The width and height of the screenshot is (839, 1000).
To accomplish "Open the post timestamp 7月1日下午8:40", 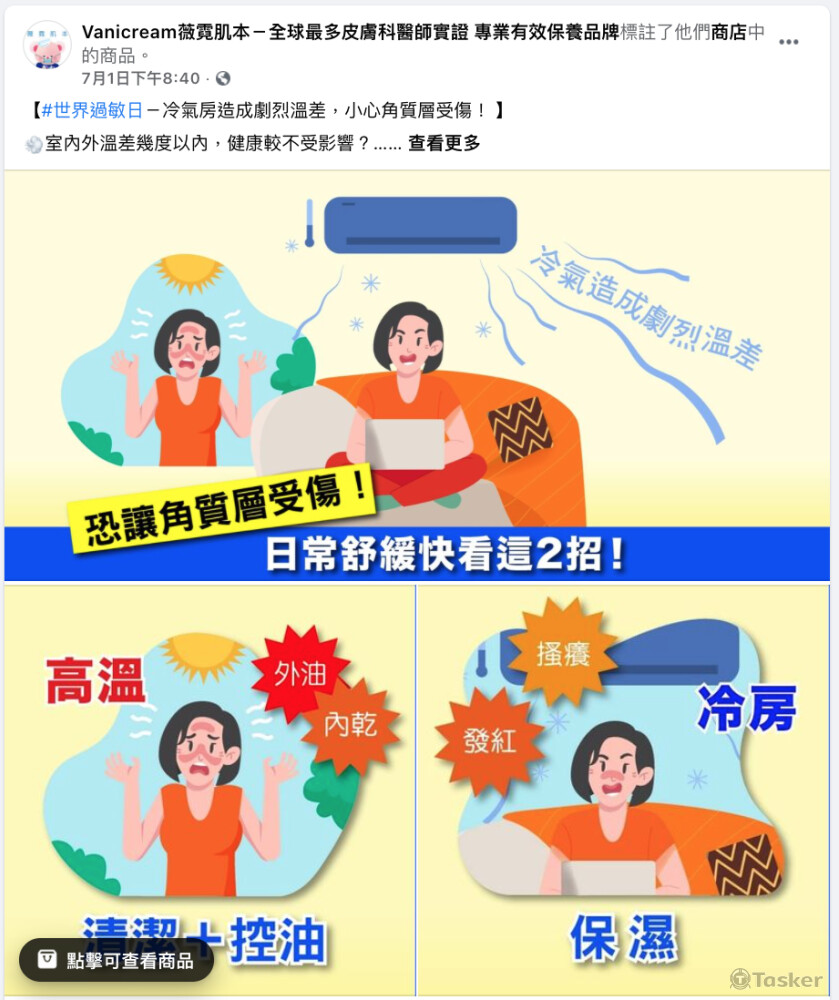I will pyautogui.click(x=140, y=78).
